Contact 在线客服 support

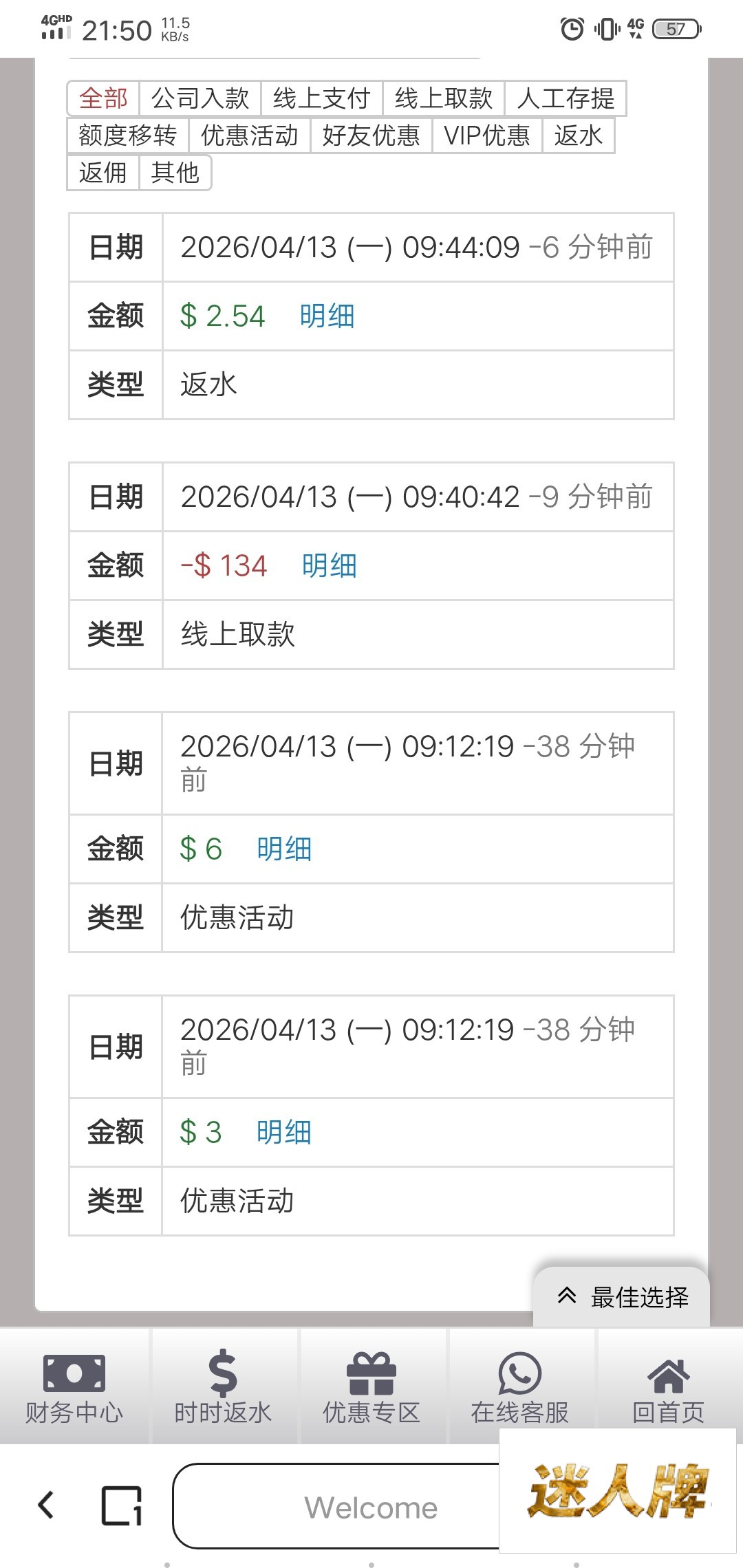coord(520,1387)
